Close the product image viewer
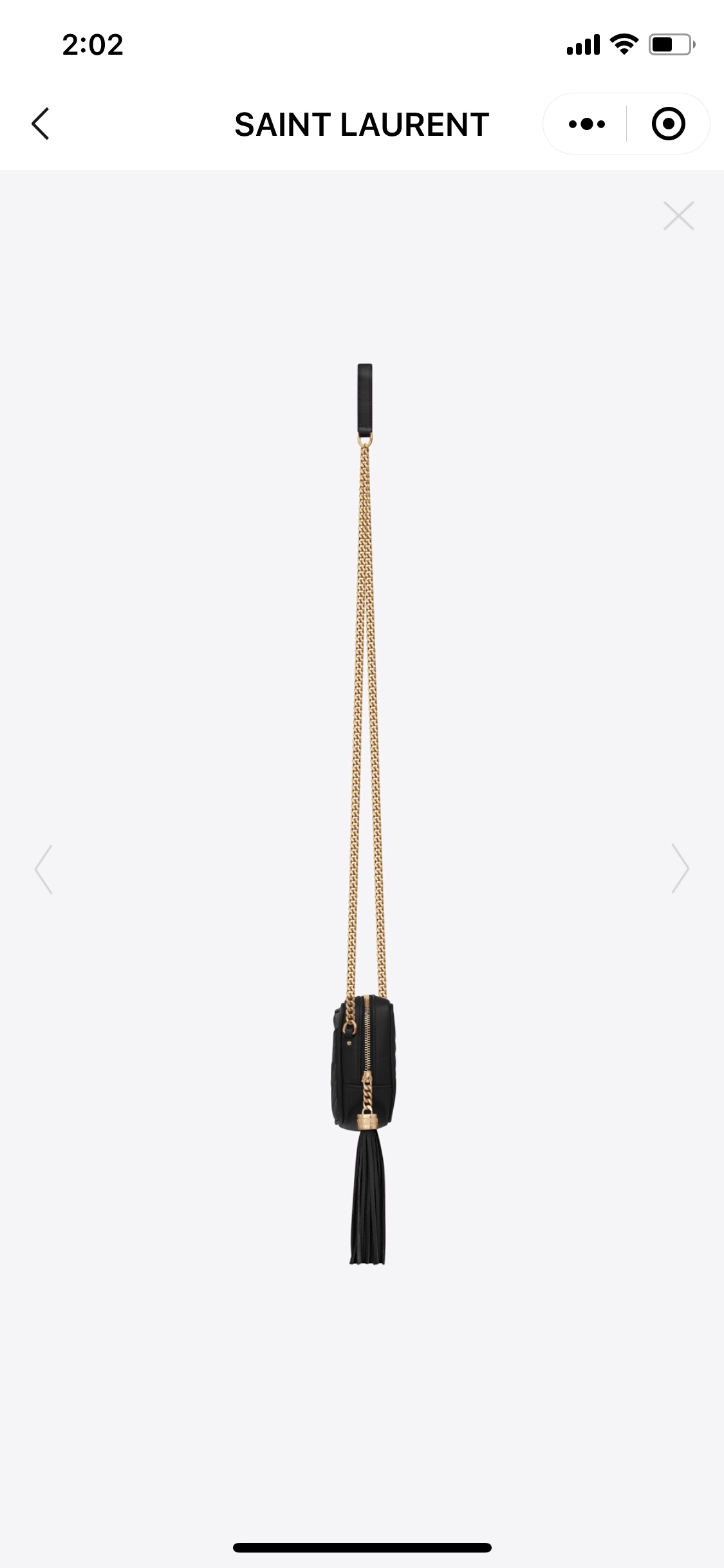The height and width of the screenshot is (1568, 724). point(678,216)
